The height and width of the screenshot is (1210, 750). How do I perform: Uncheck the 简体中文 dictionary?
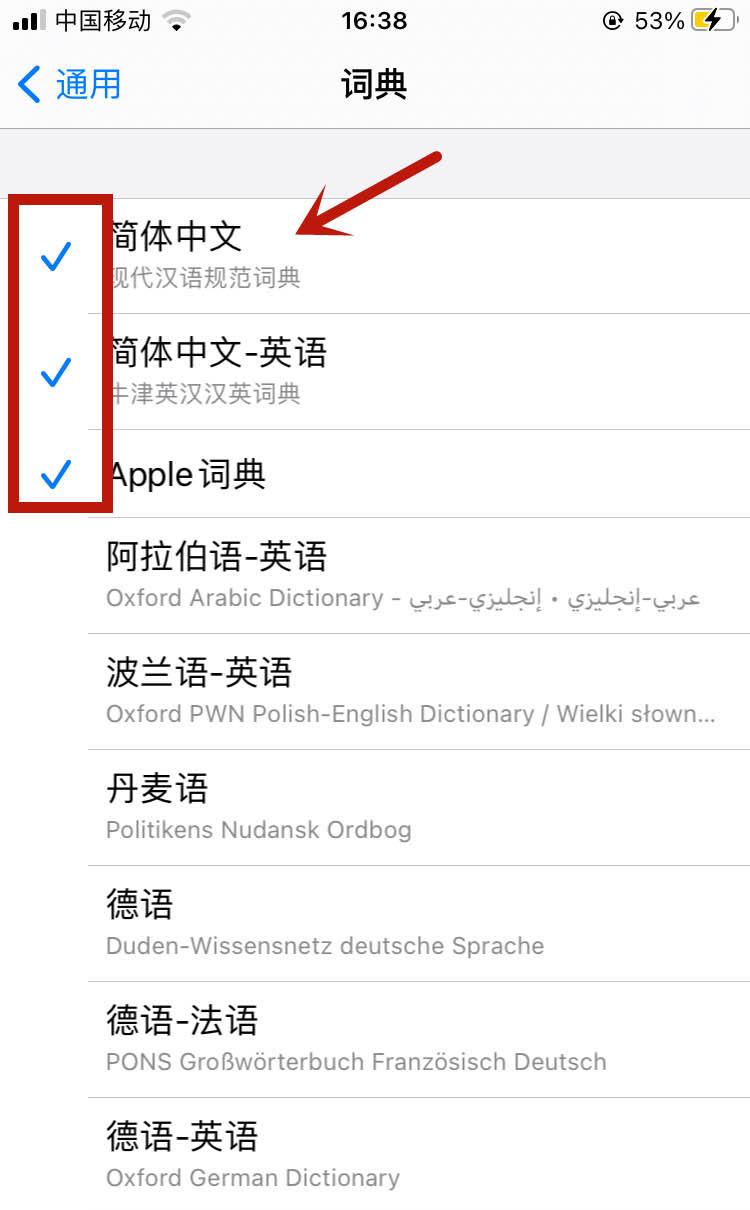tap(375, 257)
